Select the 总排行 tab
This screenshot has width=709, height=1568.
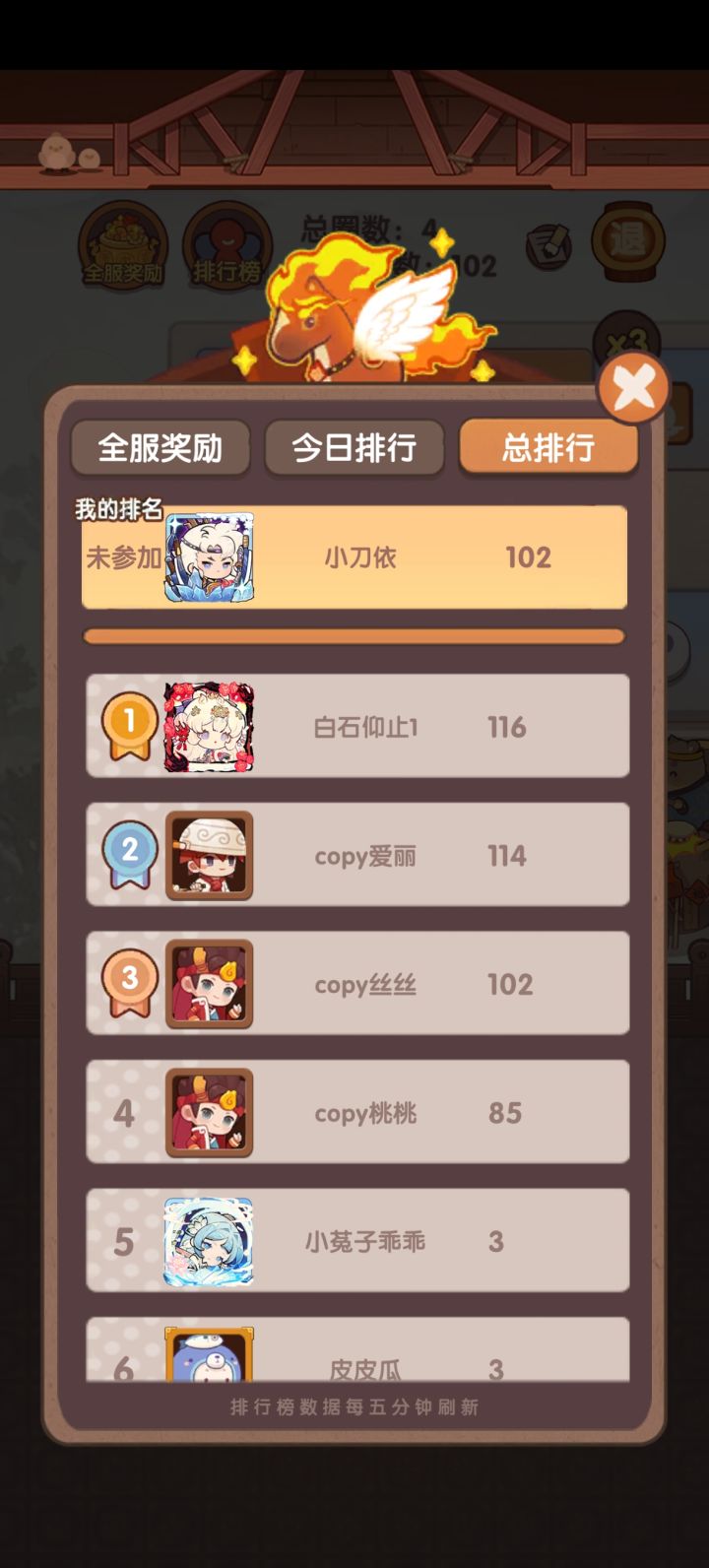pyautogui.click(x=548, y=446)
